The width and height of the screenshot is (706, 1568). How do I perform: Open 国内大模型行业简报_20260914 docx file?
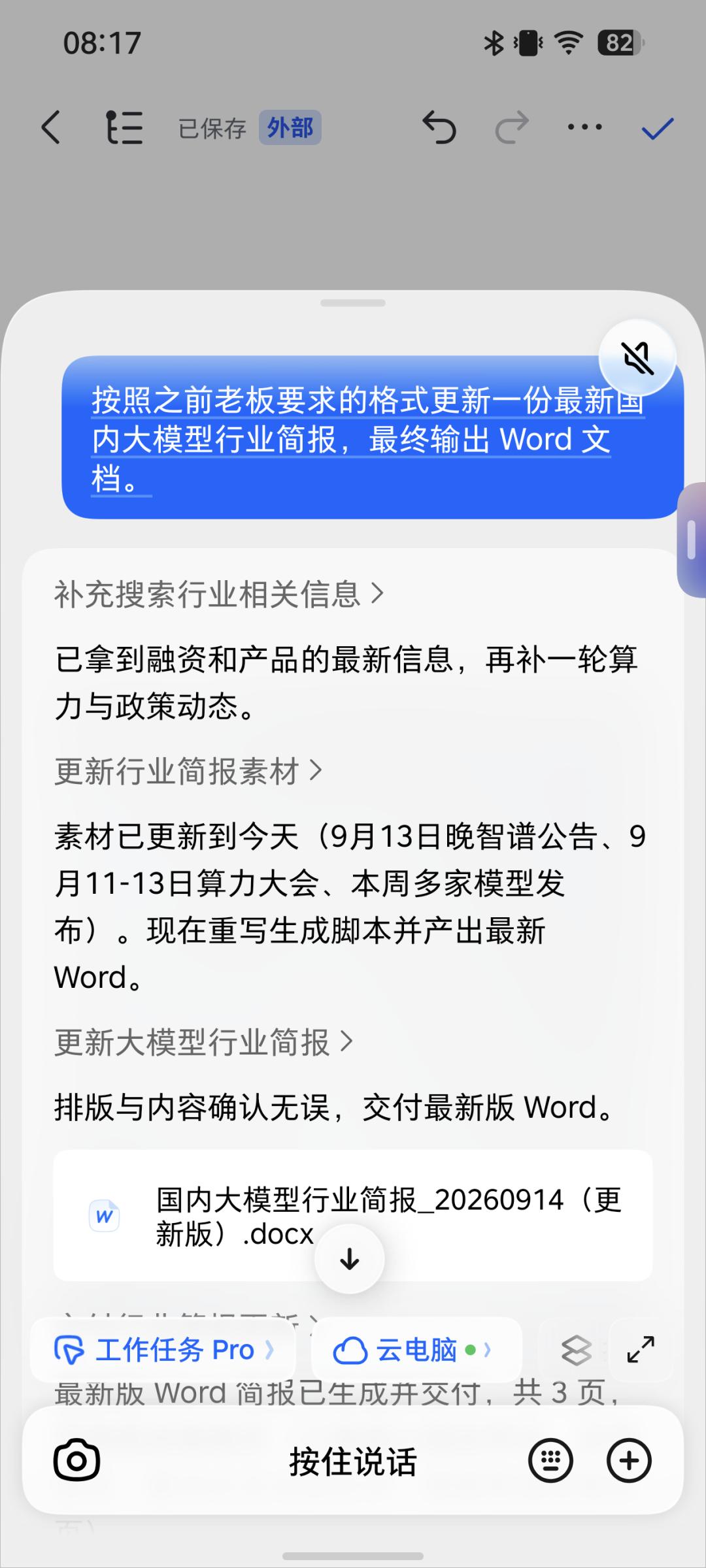(353, 1216)
